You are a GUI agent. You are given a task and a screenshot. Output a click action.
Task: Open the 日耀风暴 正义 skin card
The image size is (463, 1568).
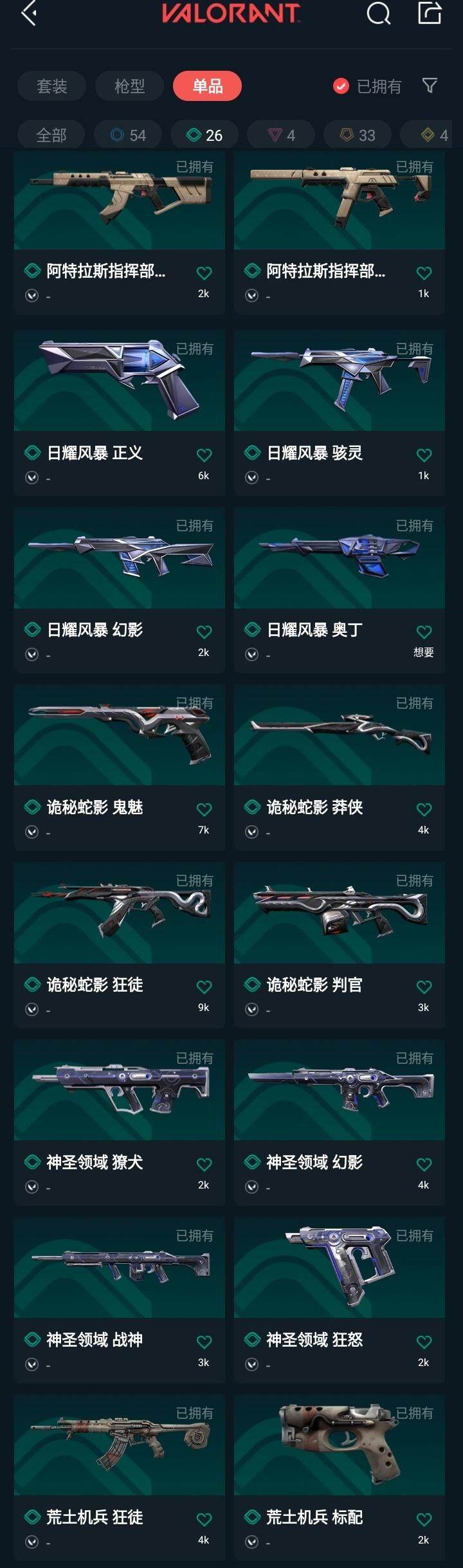[x=120, y=386]
